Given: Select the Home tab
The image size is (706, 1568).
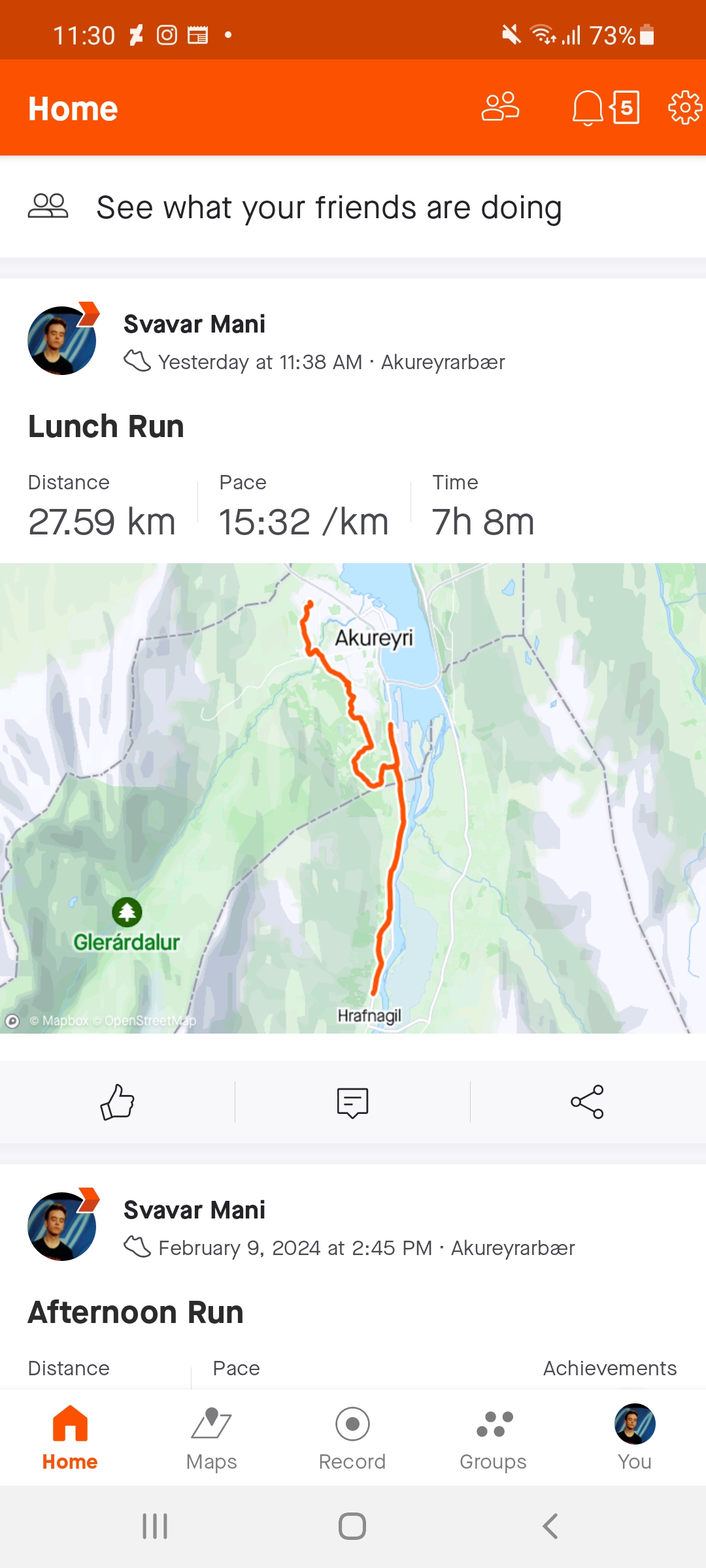Looking at the screenshot, I should click(x=70, y=1439).
